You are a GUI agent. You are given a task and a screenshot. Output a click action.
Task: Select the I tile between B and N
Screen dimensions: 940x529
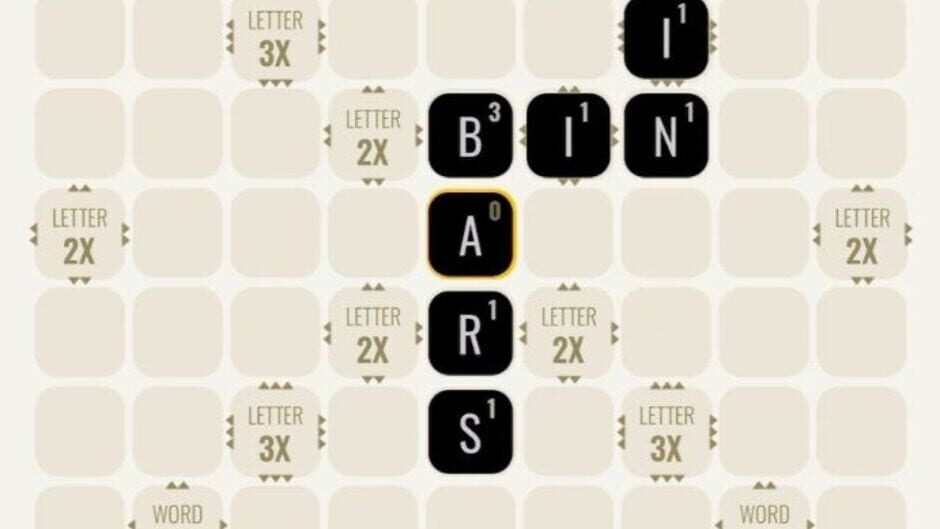(x=568, y=136)
